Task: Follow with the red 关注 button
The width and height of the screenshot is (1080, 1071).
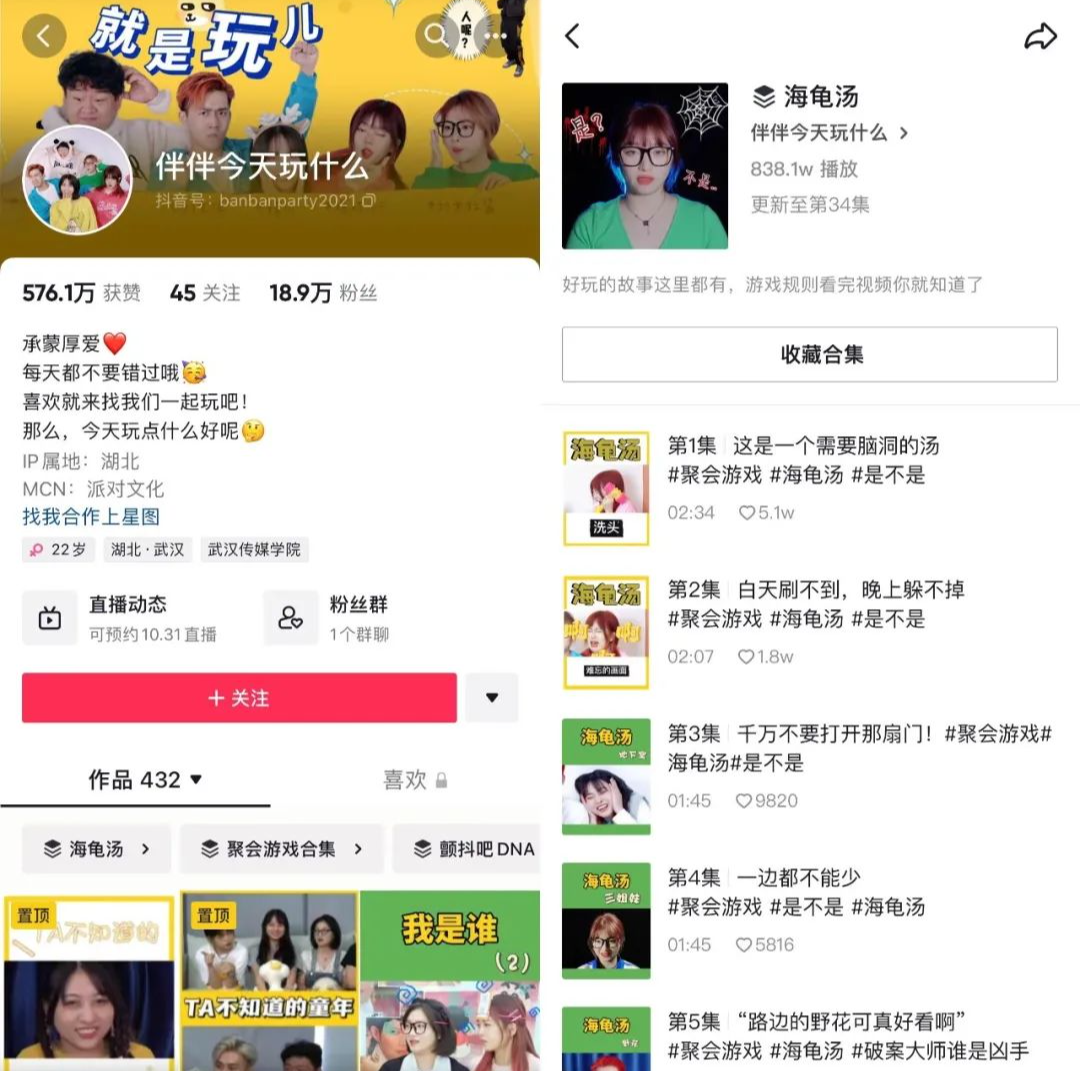Action: tap(239, 698)
